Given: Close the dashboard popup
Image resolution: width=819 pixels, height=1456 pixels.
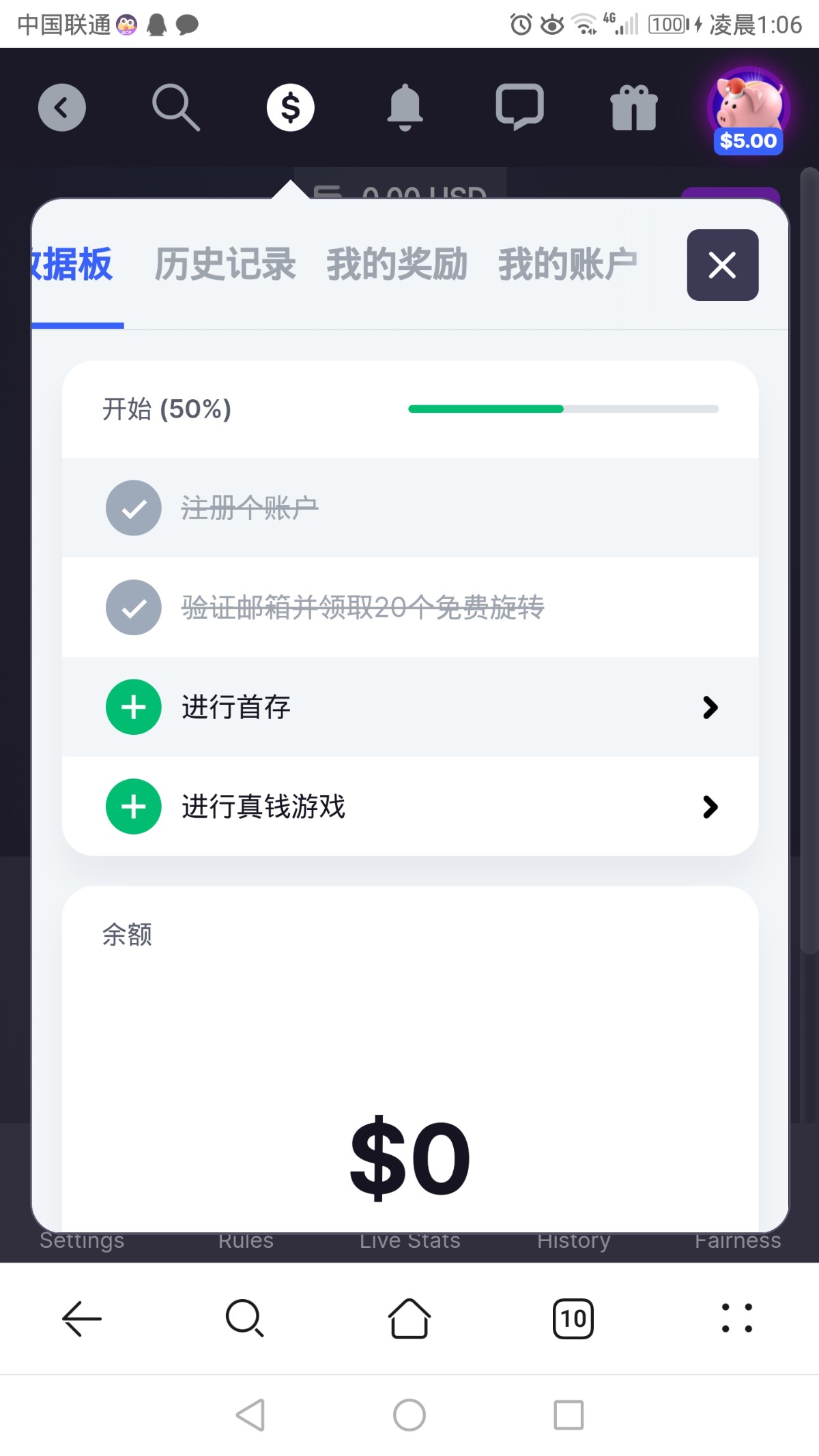Looking at the screenshot, I should [722, 265].
